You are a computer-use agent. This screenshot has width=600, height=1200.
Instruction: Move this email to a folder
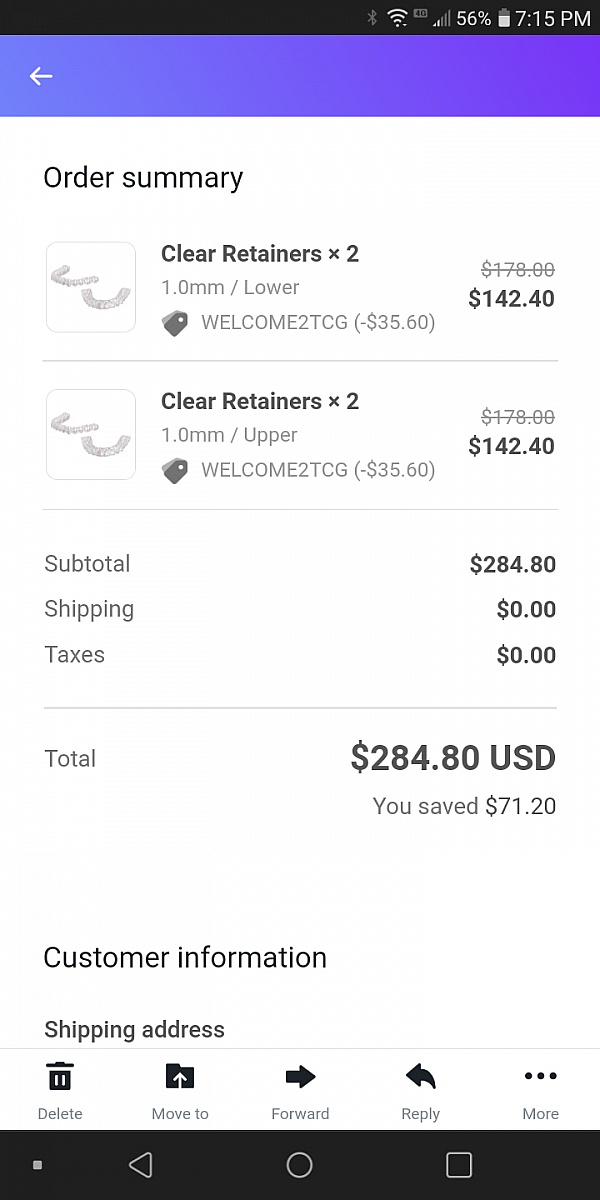click(180, 1090)
